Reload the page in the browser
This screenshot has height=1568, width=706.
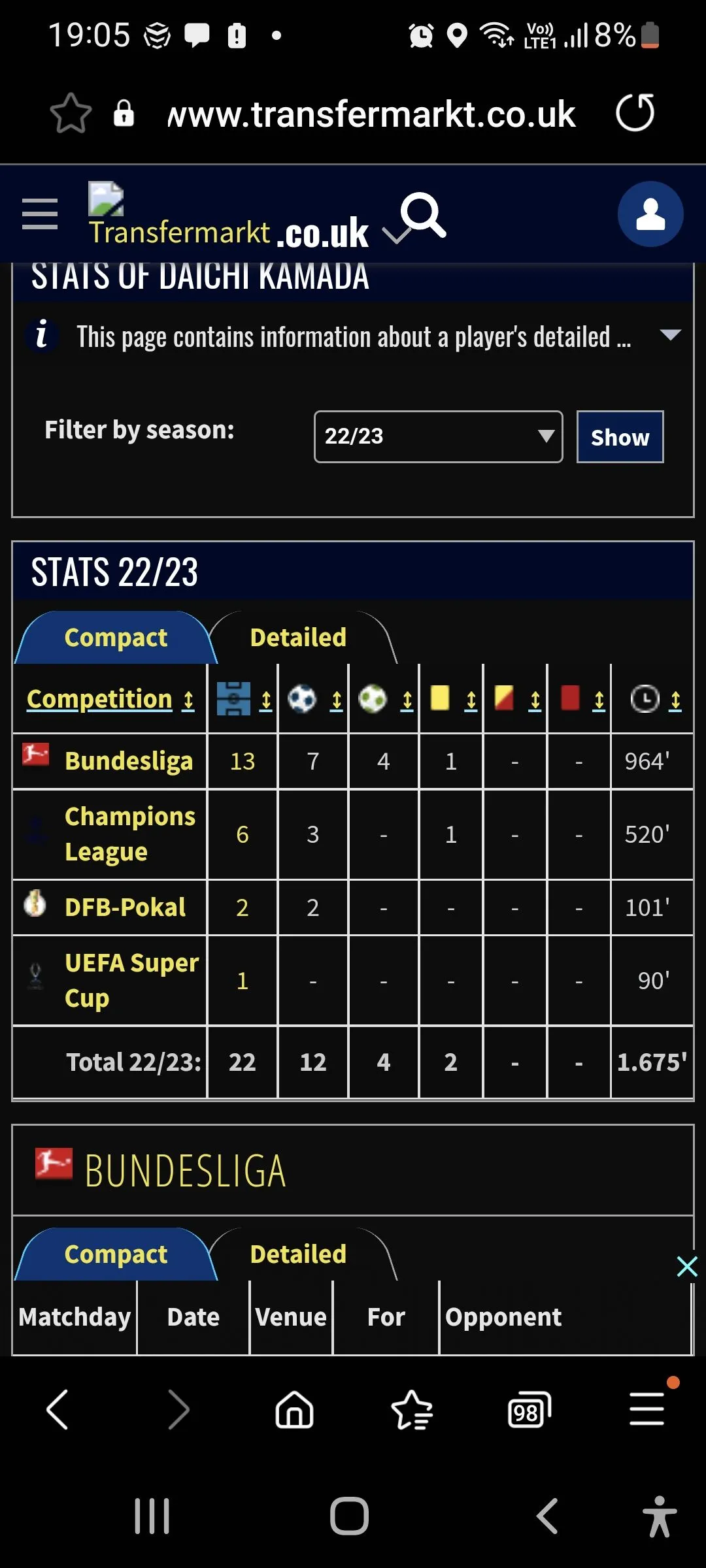tap(635, 113)
